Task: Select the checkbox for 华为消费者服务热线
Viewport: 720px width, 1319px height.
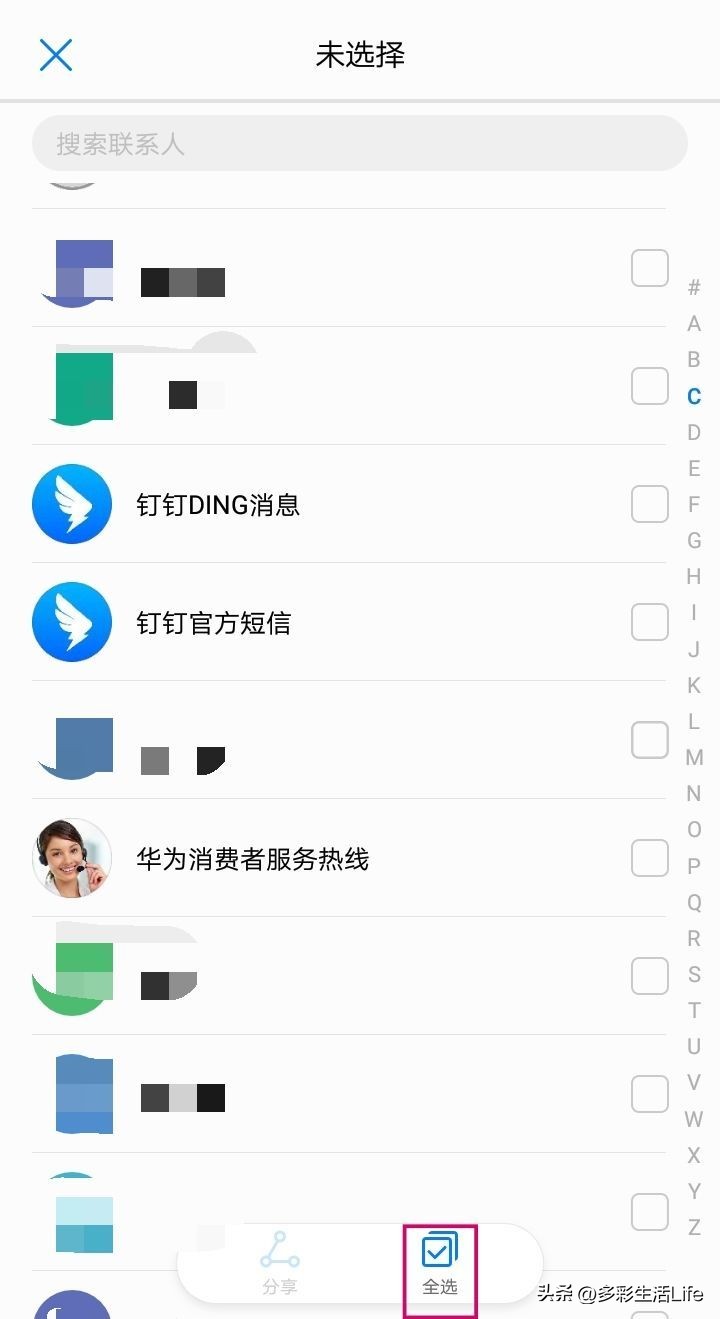Action: pos(649,857)
